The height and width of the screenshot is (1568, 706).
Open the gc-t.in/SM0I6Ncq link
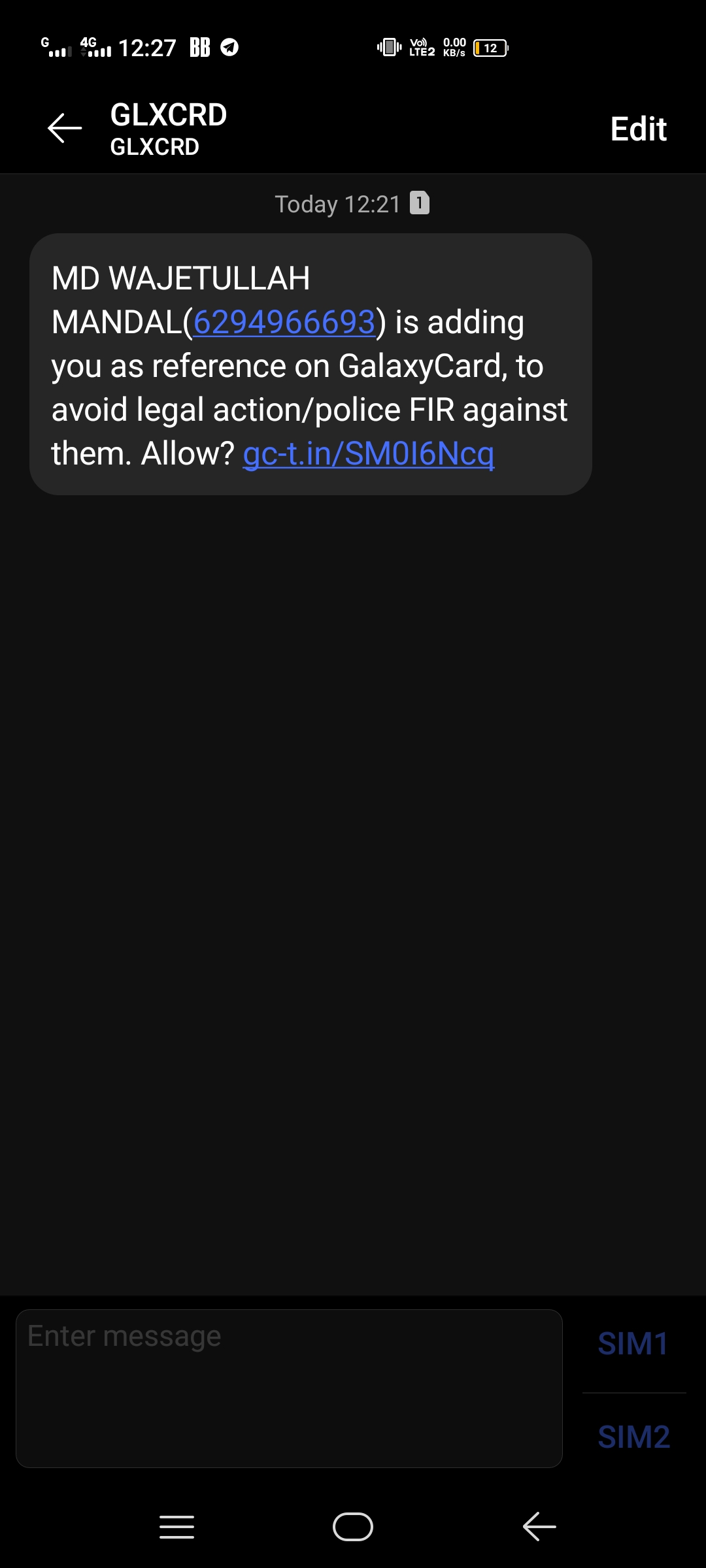point(368,453)
